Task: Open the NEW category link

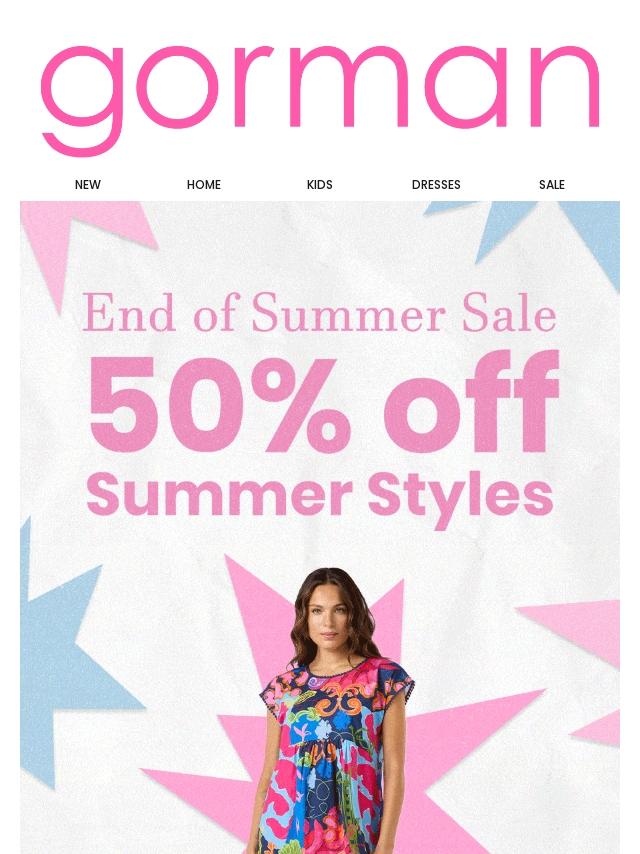Action: point(88,185)
